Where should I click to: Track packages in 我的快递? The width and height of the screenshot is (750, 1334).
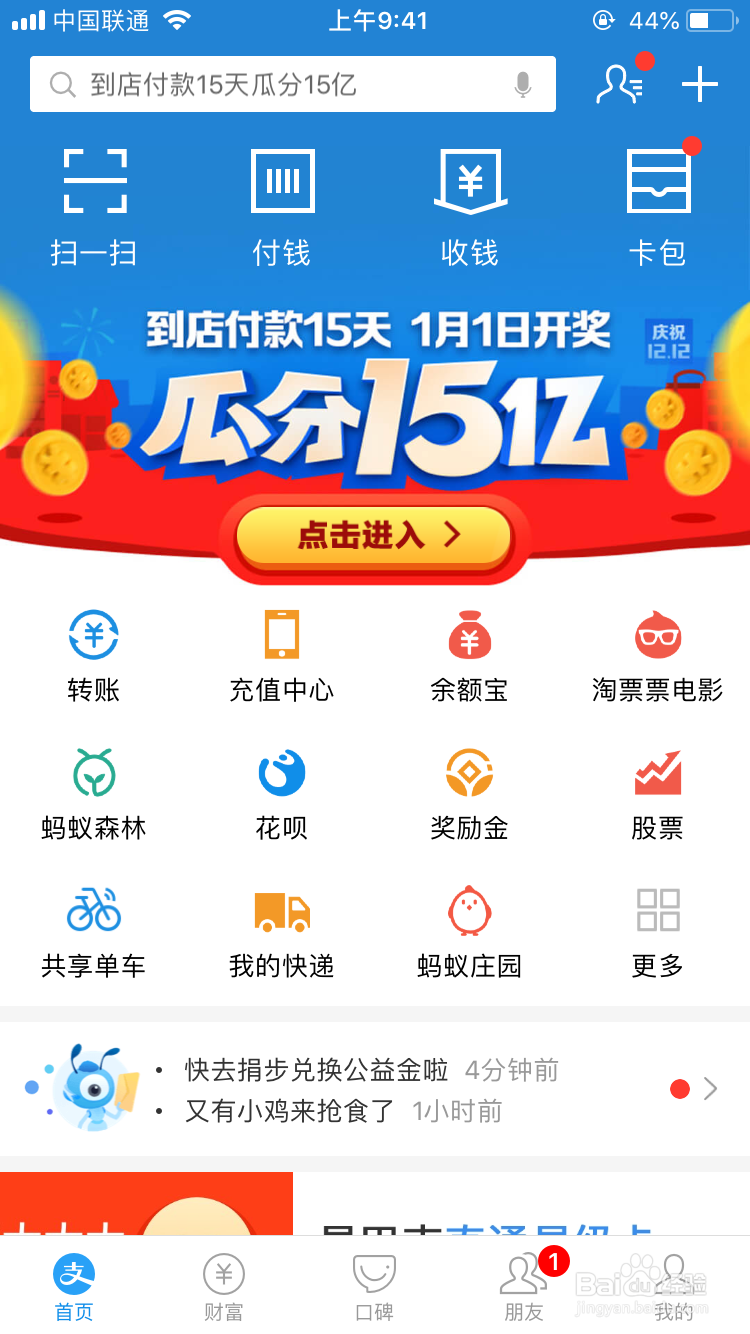281,928
